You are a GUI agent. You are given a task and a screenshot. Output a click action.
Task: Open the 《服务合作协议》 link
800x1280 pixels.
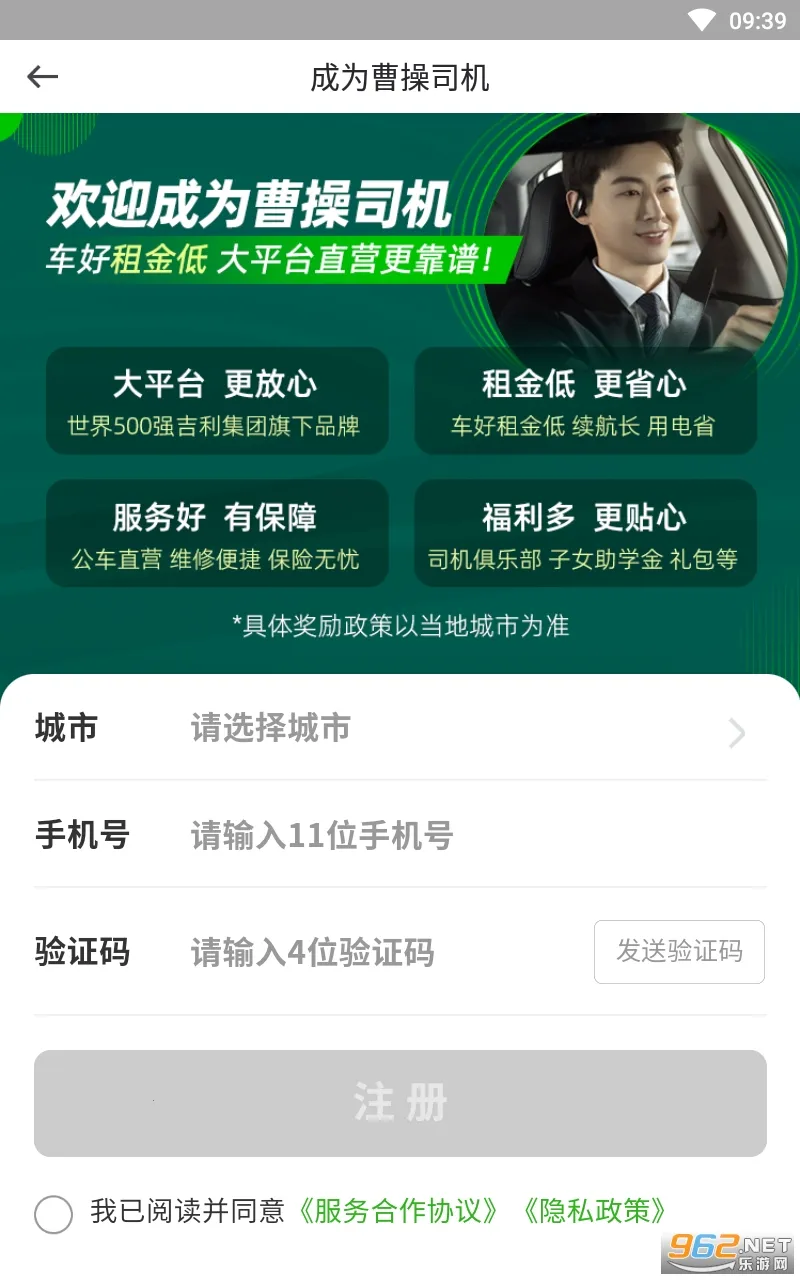(x=398, y=1211)
